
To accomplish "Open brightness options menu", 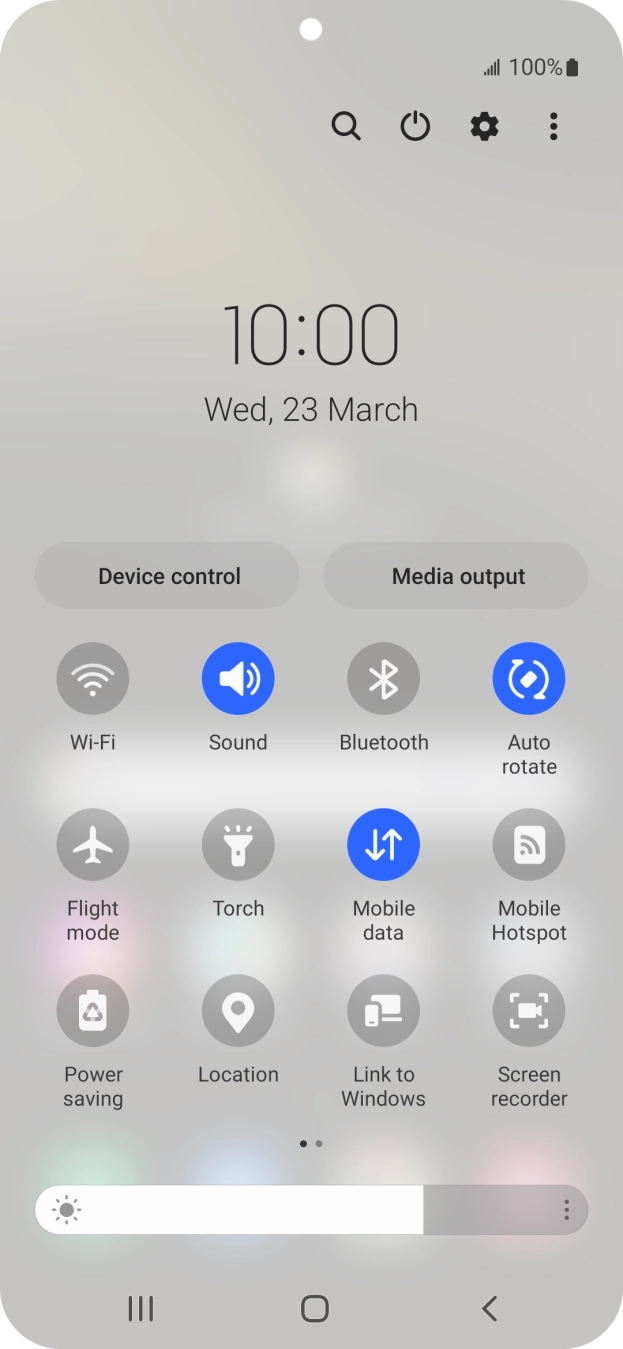I will pyautogui.click(x=566, y=1211).
